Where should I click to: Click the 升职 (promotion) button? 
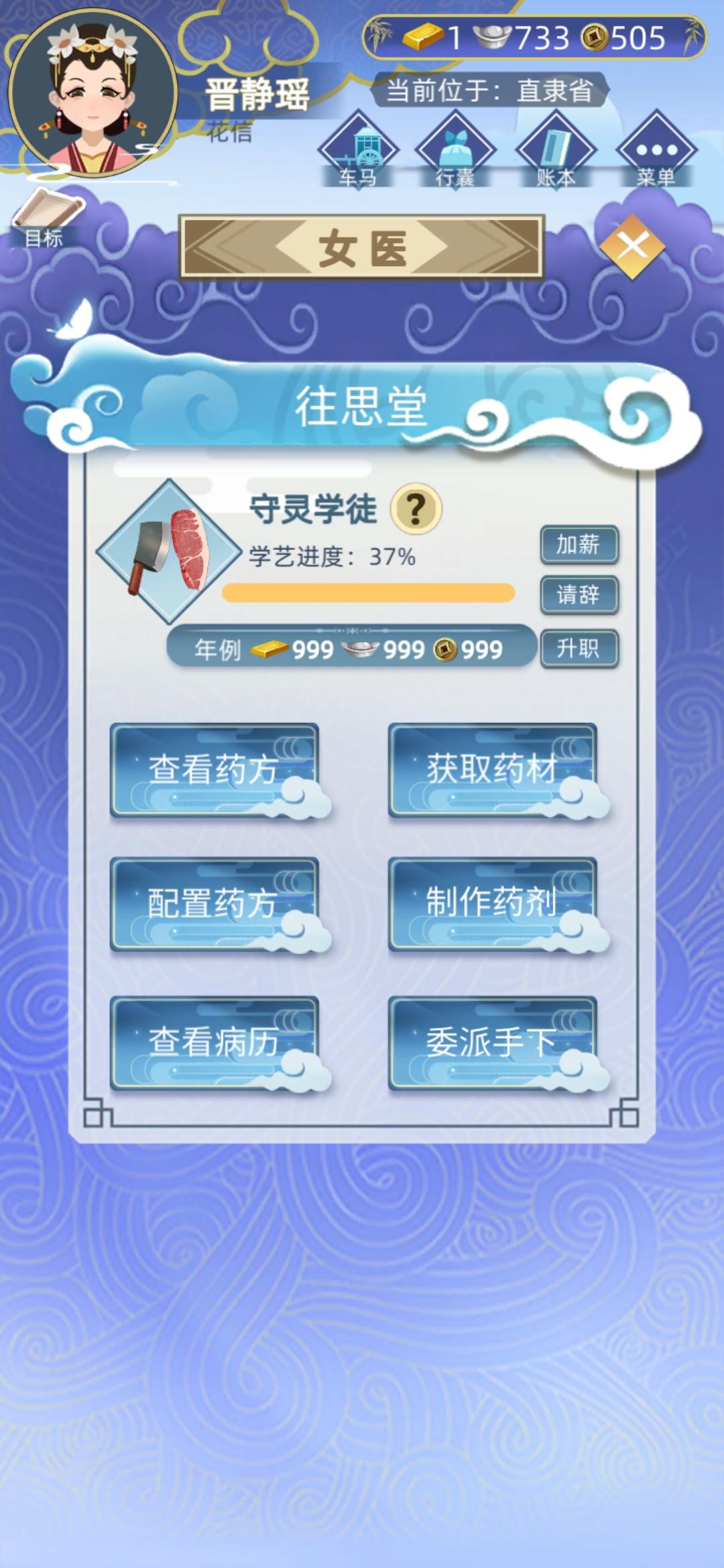point(581,647)
